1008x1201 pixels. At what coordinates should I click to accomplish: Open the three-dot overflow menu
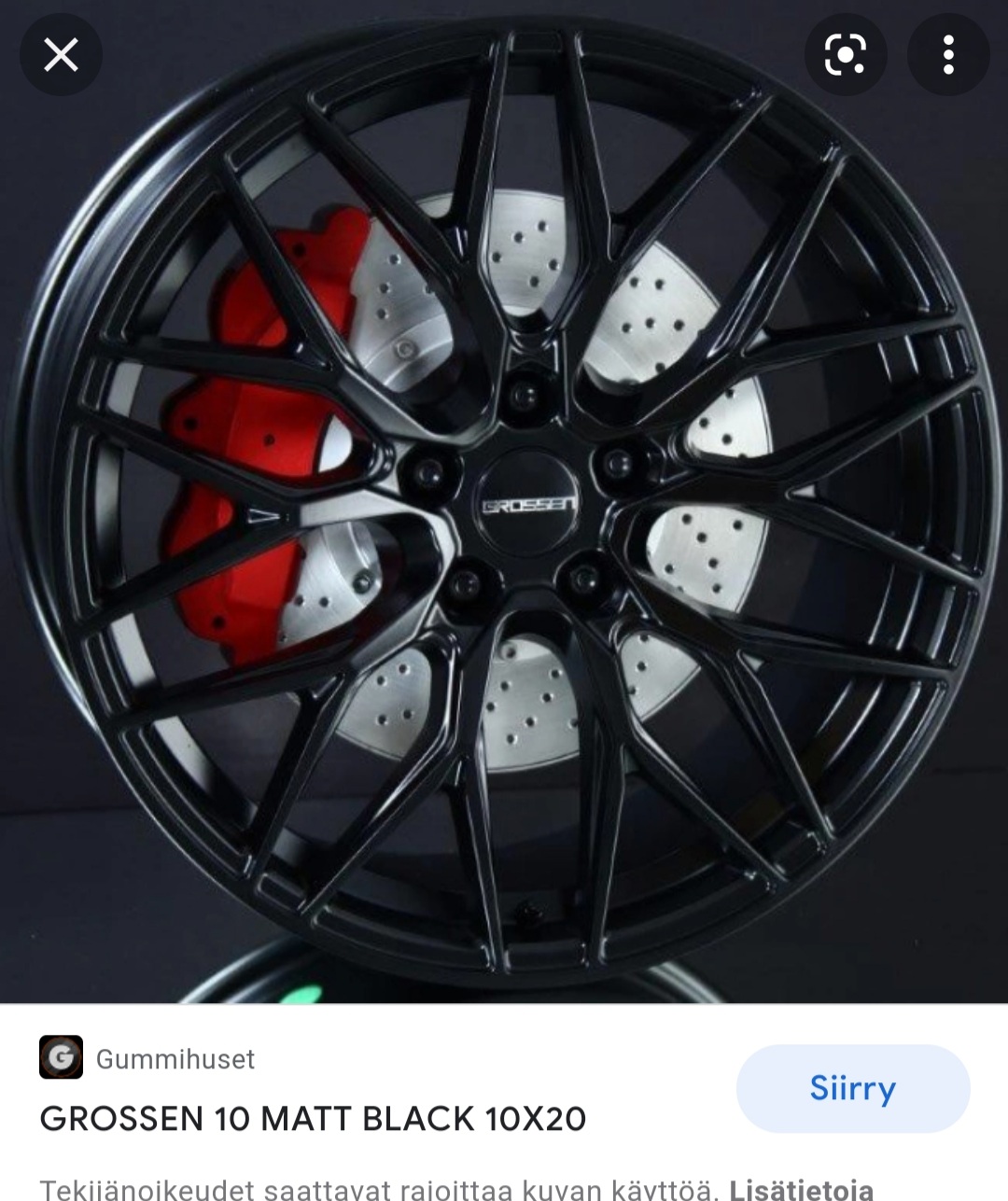(x=948, y=56)
